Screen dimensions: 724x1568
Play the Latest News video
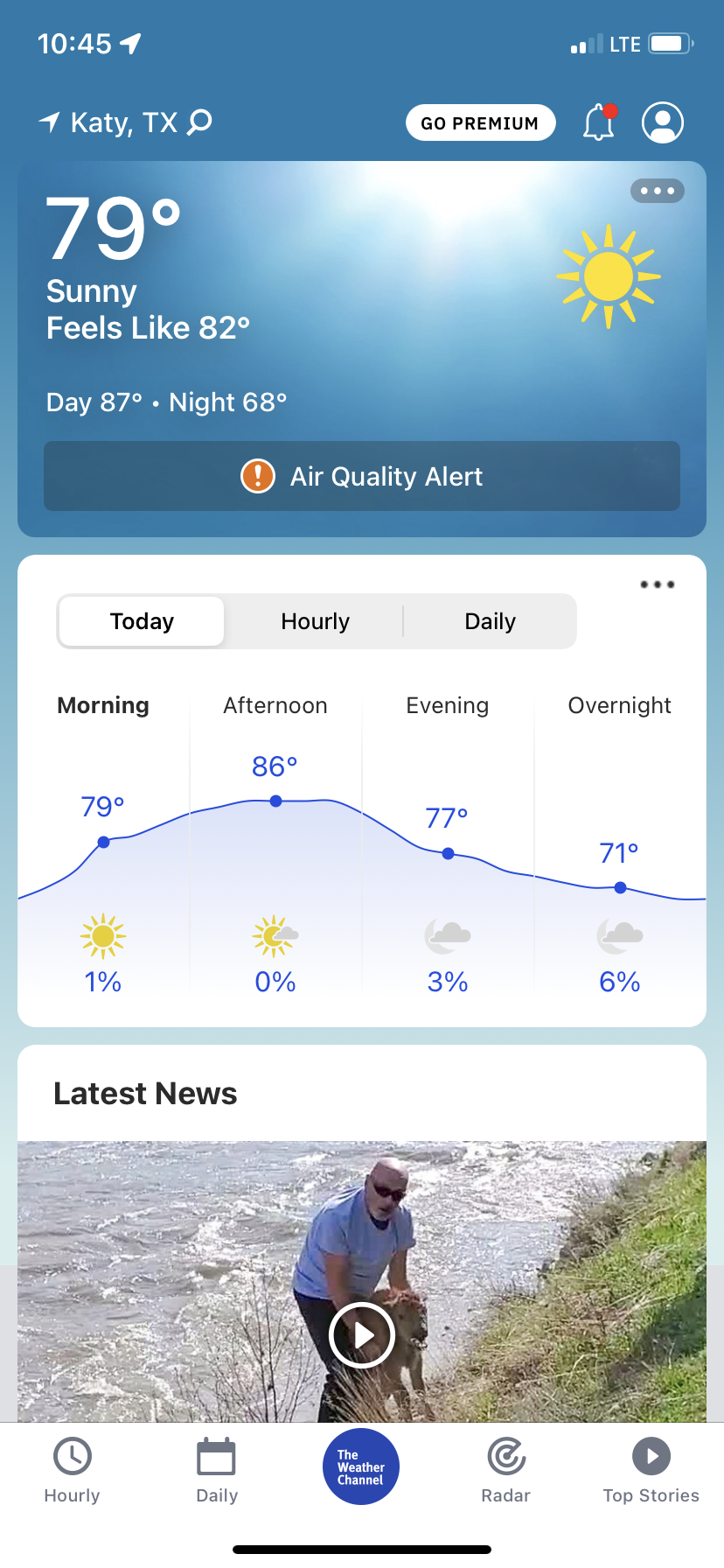(x=362, y=1335)
